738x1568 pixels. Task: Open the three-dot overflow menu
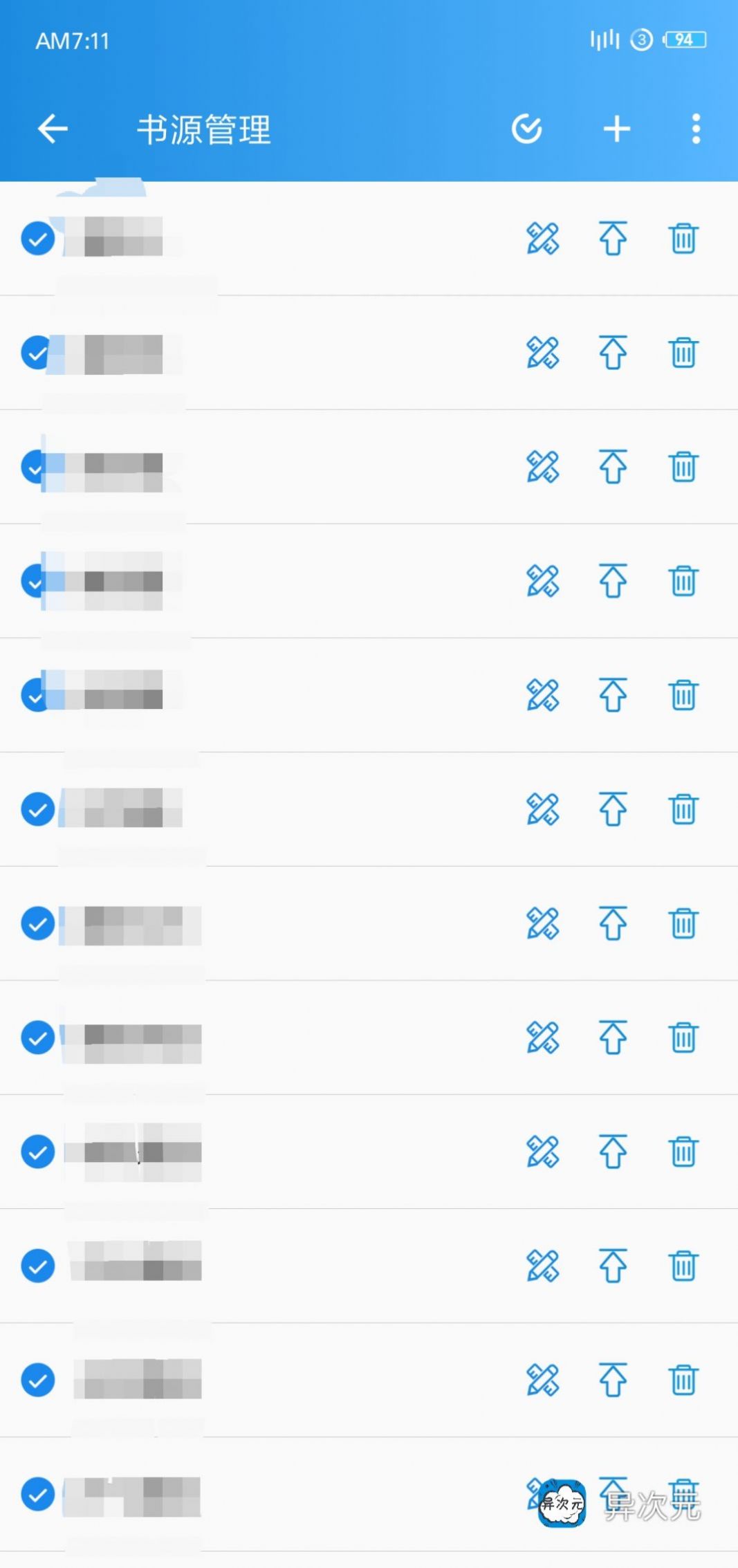[696, 129]
